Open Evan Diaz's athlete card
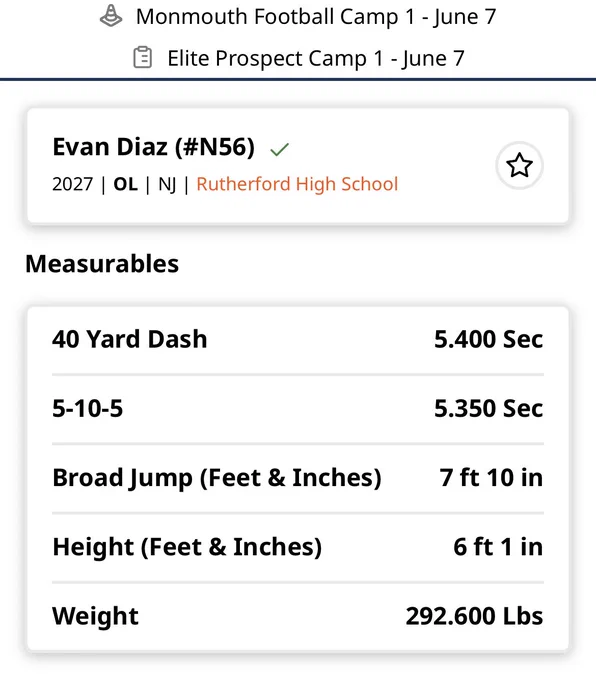The width and height of the screenshot is (596, 680). [x=298, y=166]
